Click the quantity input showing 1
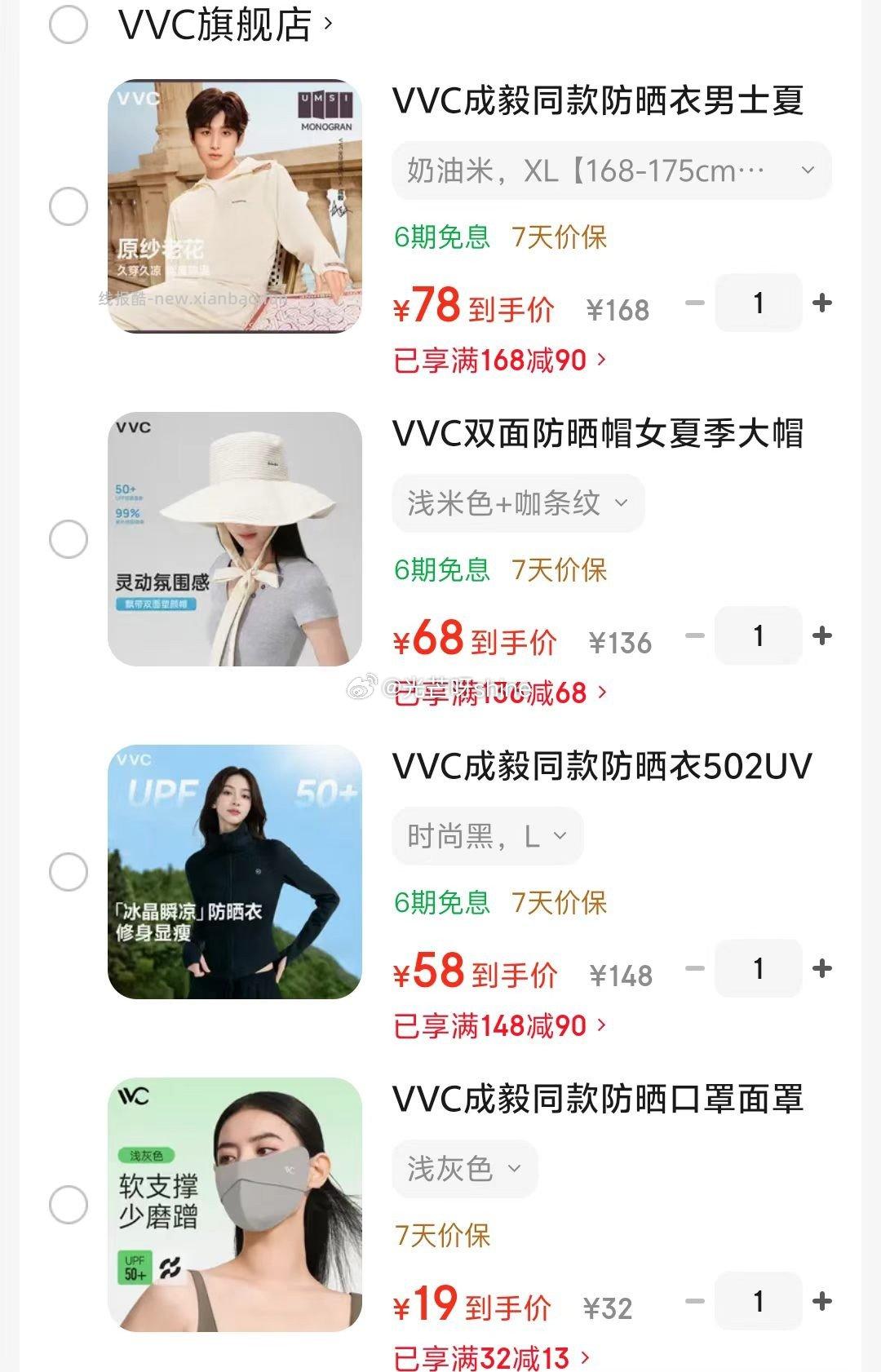Image resolution: width=881 pixels, height=1372 pixels. (x=757, y=303)
